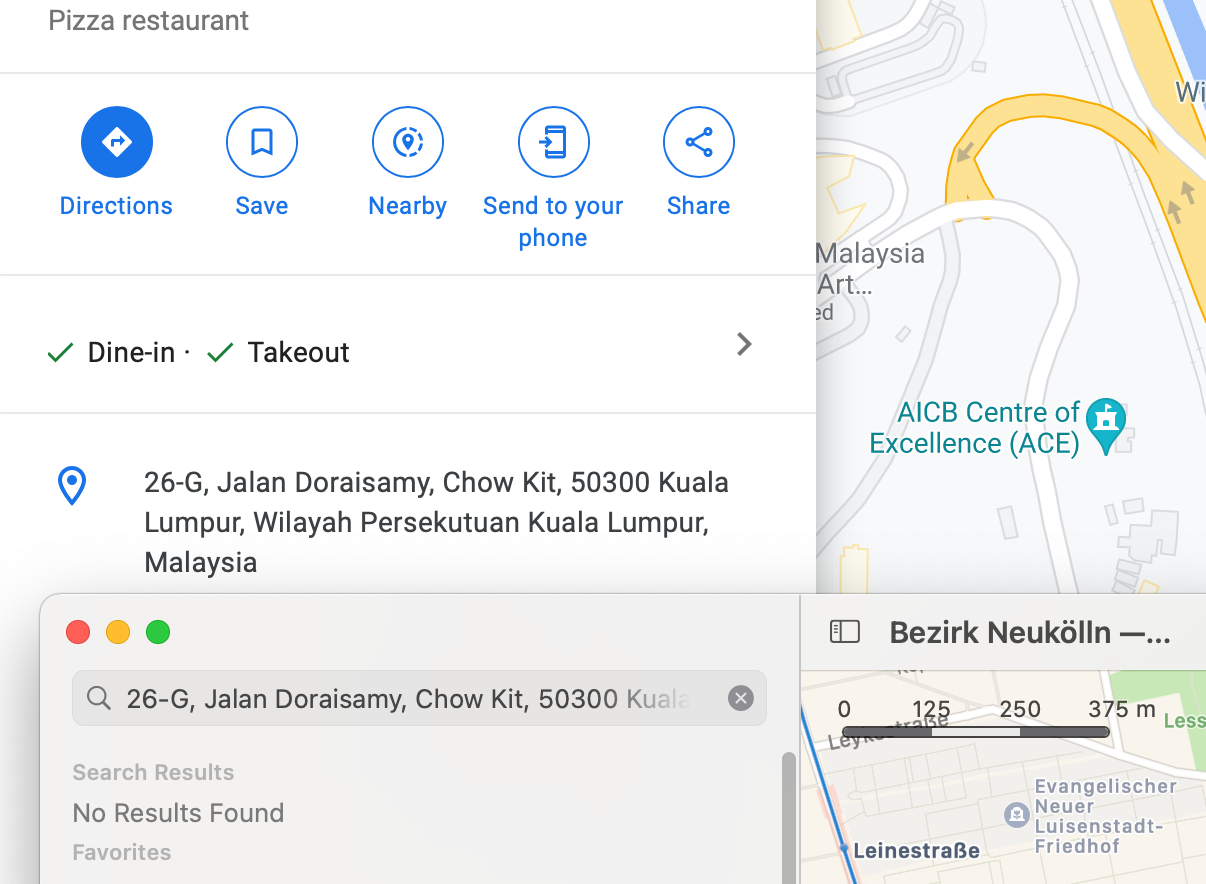Minimize the Maps window with yellow button
Viewport: 1206px width, 884px height.
click(118, 632)
